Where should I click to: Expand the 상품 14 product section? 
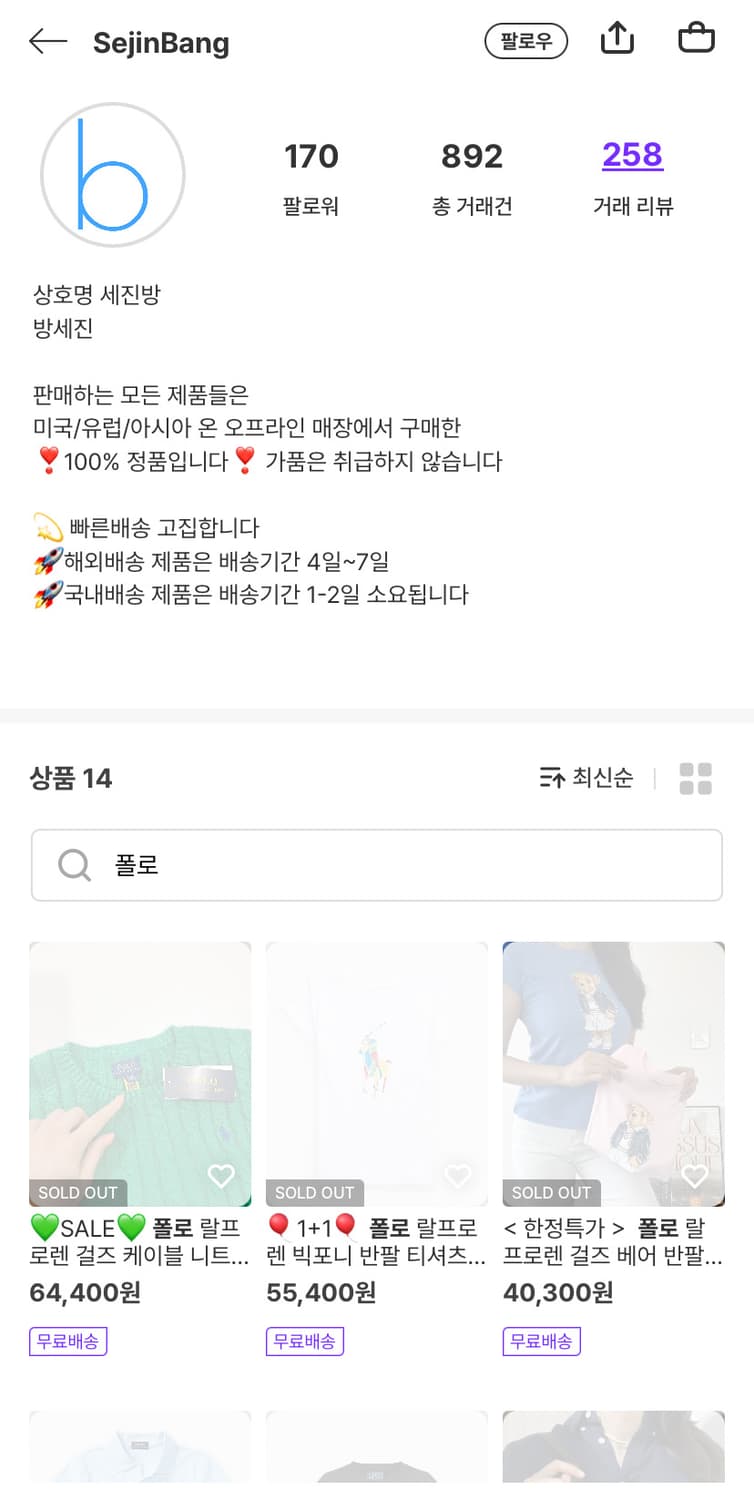[71, 778]
